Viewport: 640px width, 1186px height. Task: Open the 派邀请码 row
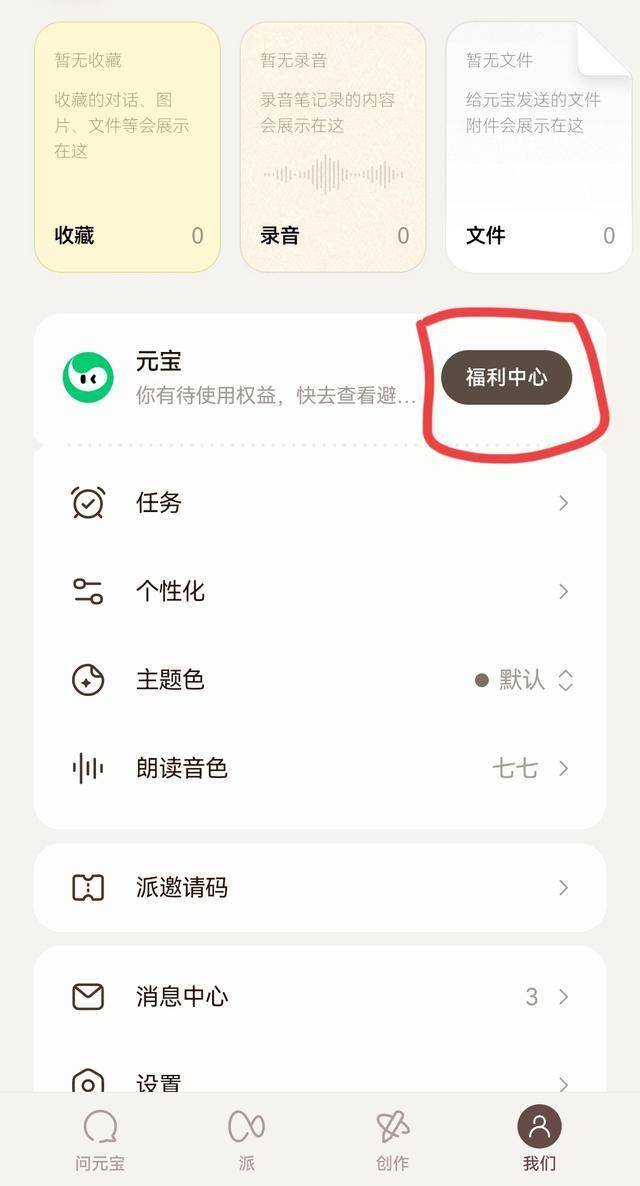coord(320,887)
